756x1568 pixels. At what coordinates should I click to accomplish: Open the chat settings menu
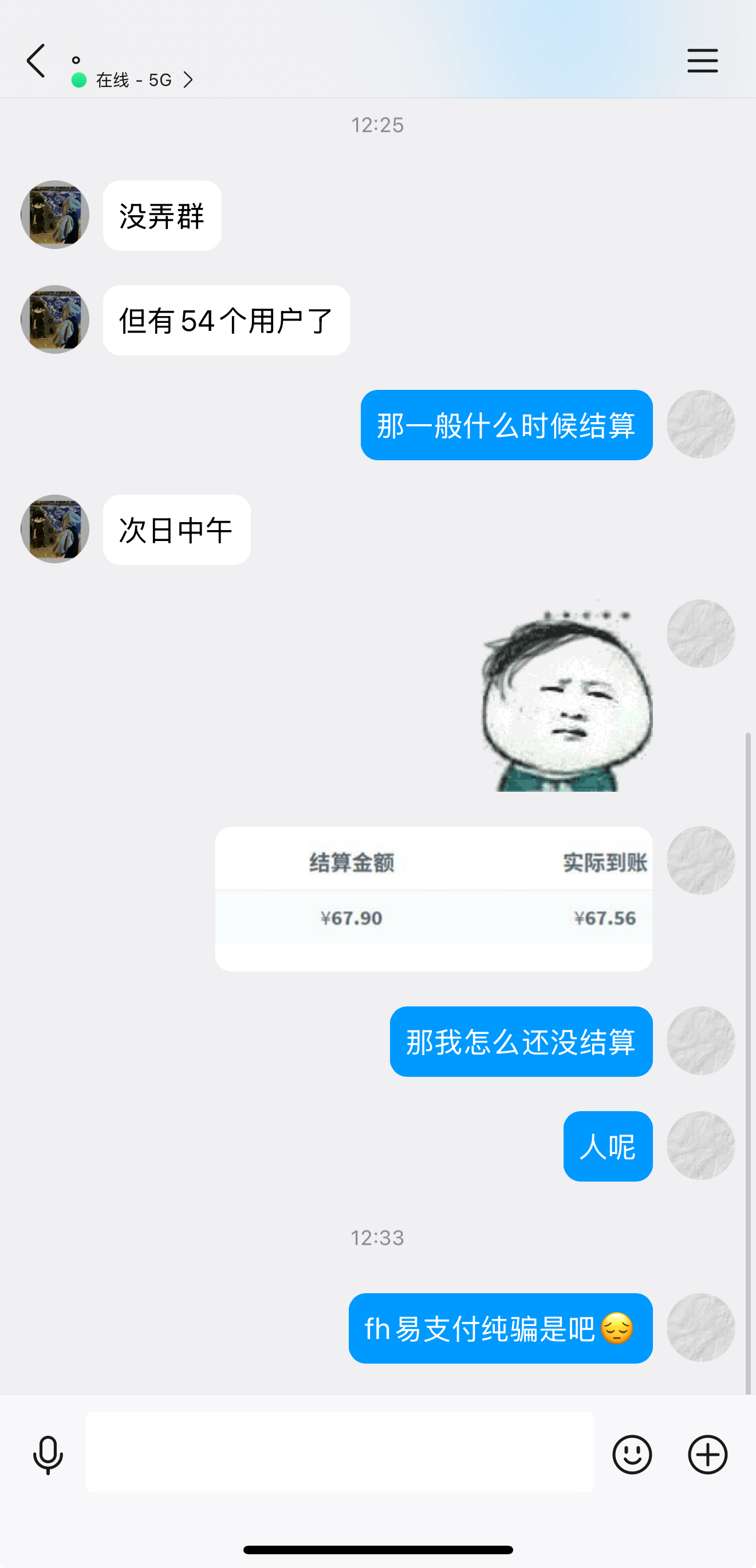(x=702, y=61)
